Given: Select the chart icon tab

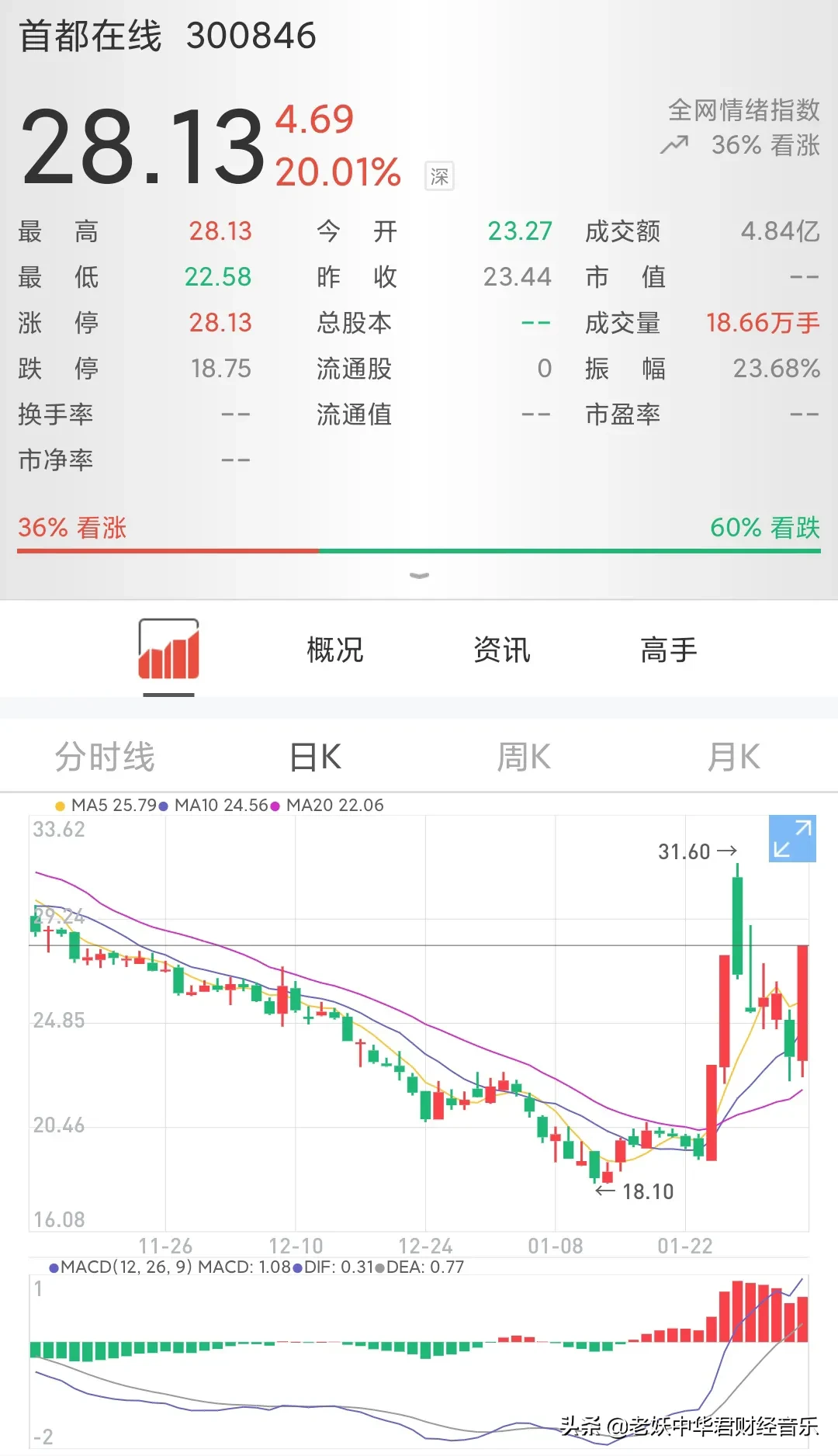Looking at the screenshot, I should point(168,650).
